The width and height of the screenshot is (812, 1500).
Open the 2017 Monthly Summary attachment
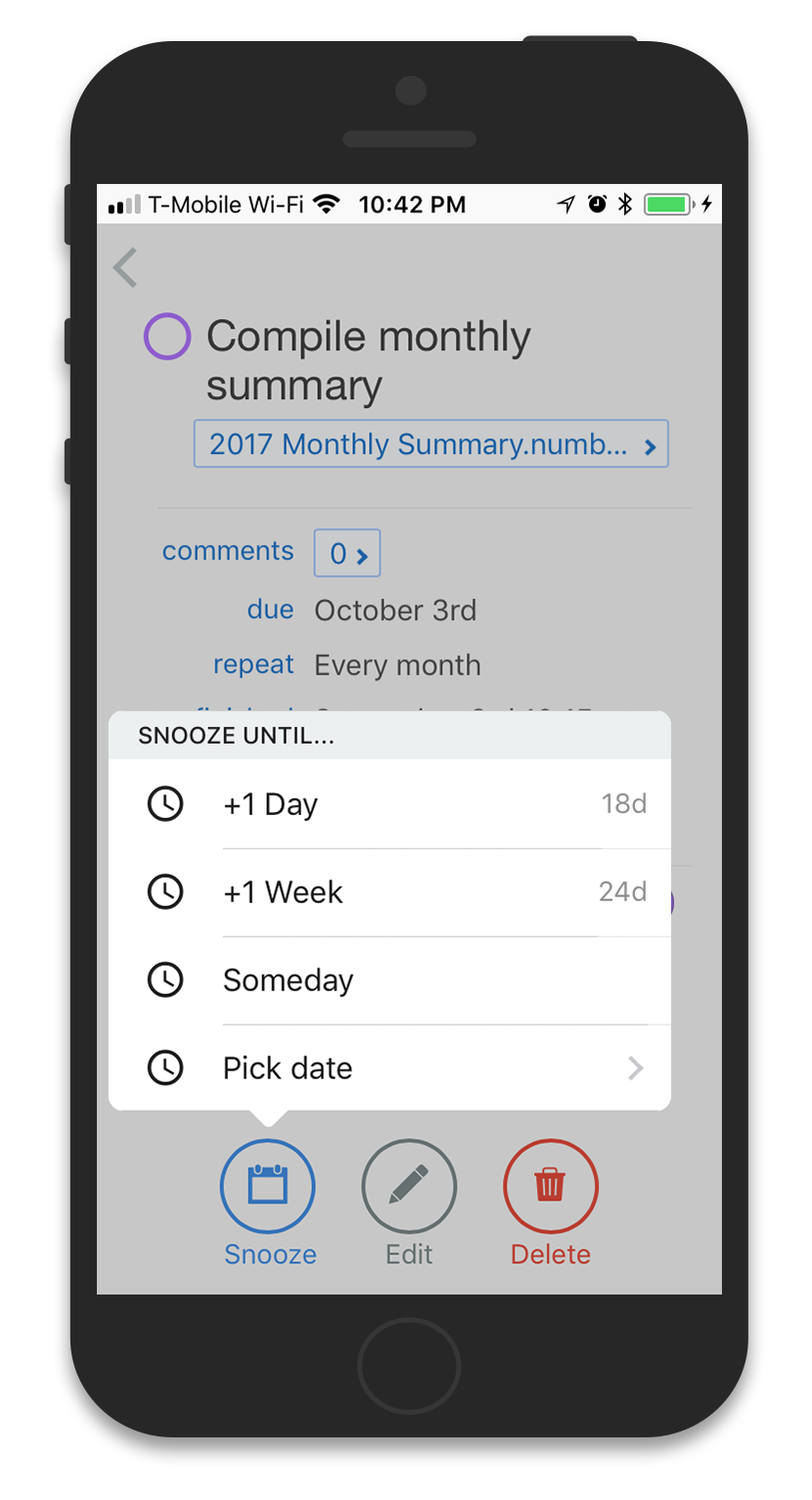tap(431, 444)
